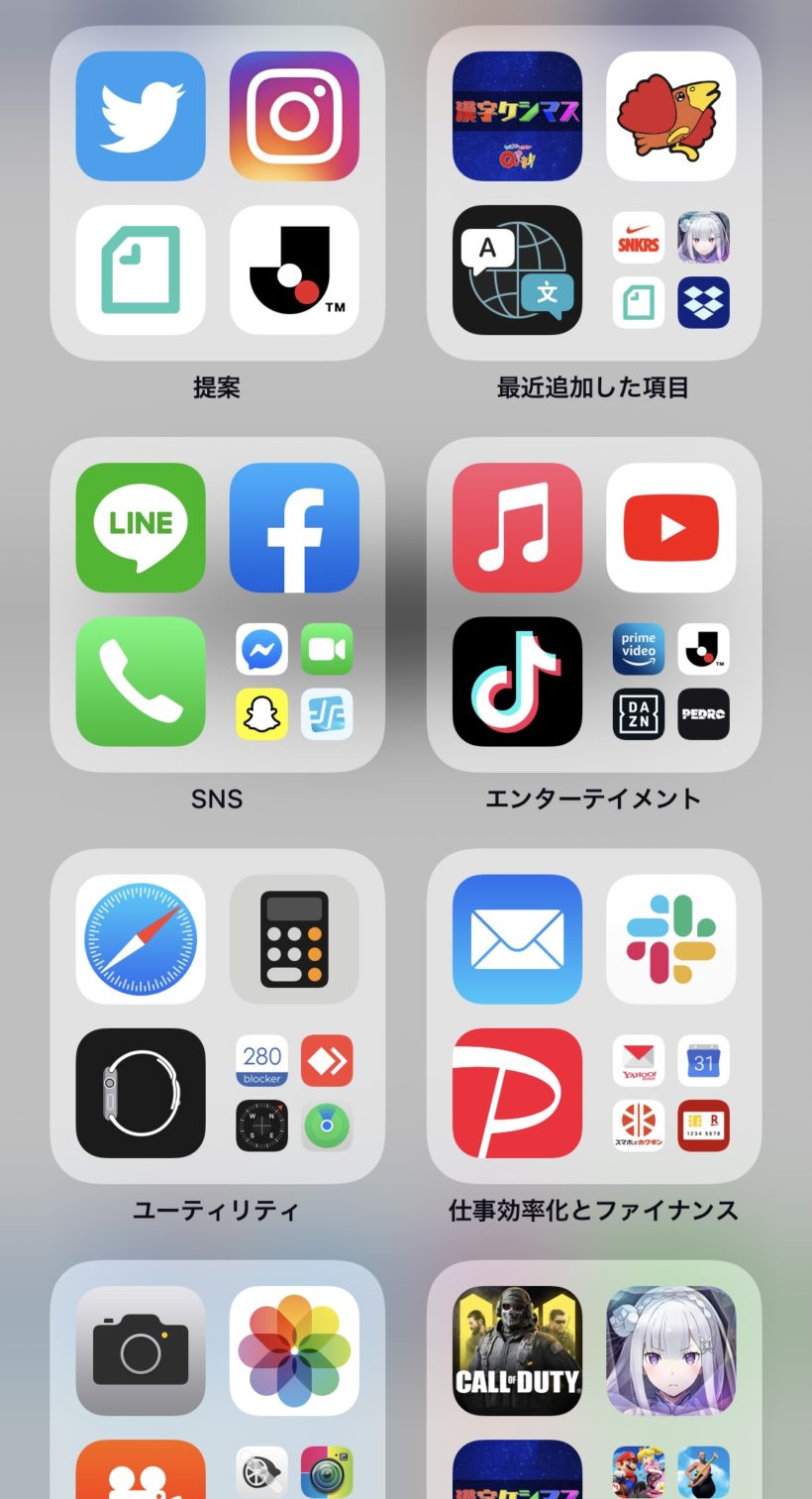Expand the エンターテイメント small-apps group
The height and width of the screenshot is (1499, 812).
coord(670,681)
